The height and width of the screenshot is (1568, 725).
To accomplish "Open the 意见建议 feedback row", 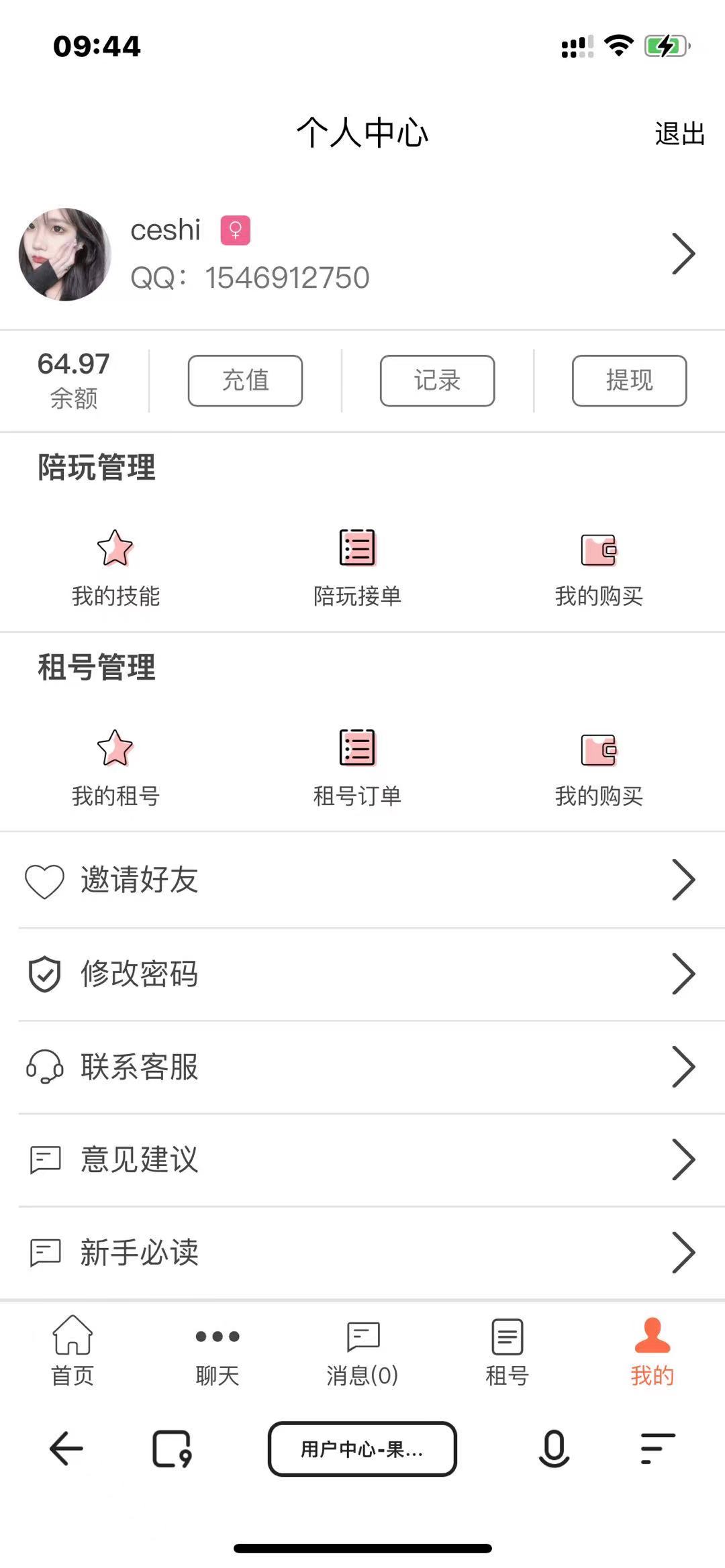I will coord(362,1159).
